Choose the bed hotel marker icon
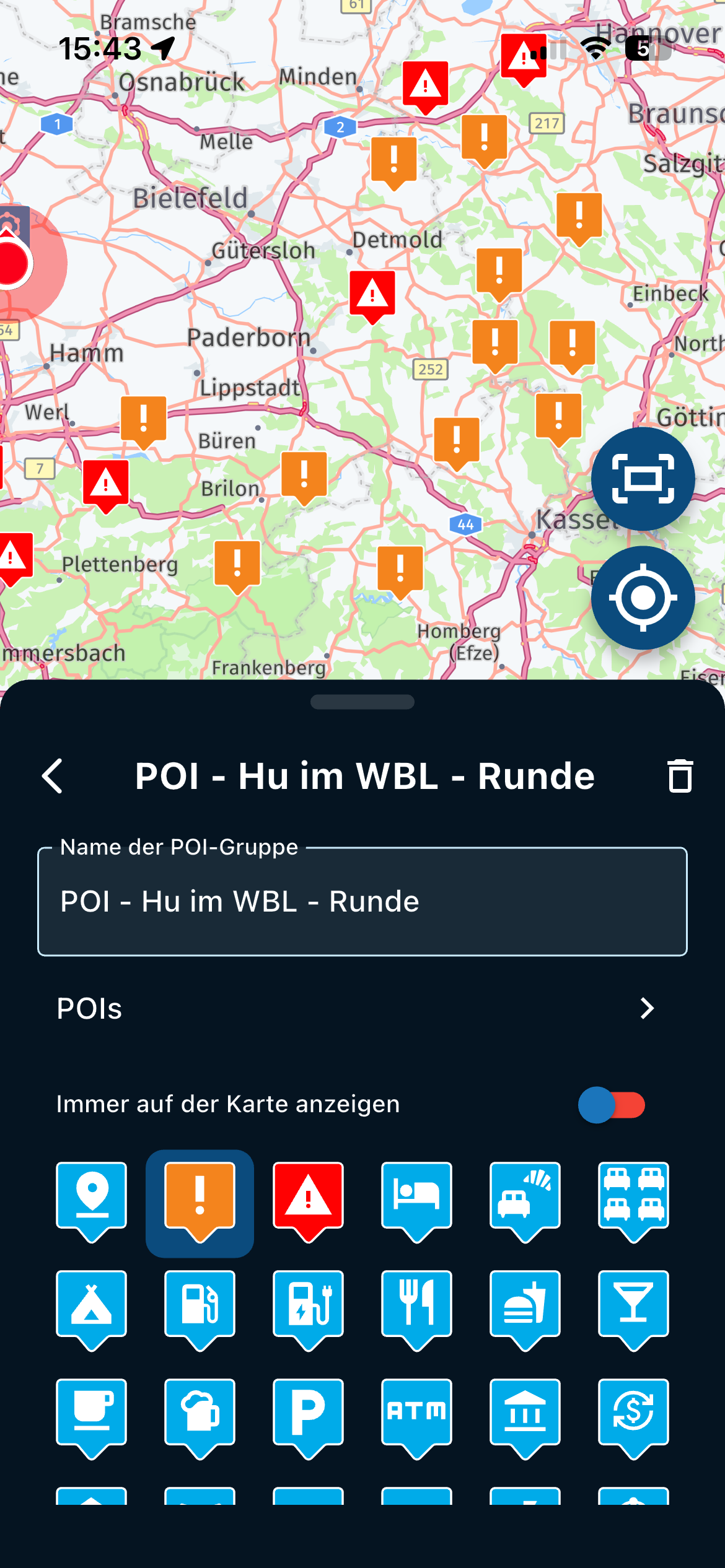The width and height of the screenshot is (725, 1568). (x=416, y=1202)
